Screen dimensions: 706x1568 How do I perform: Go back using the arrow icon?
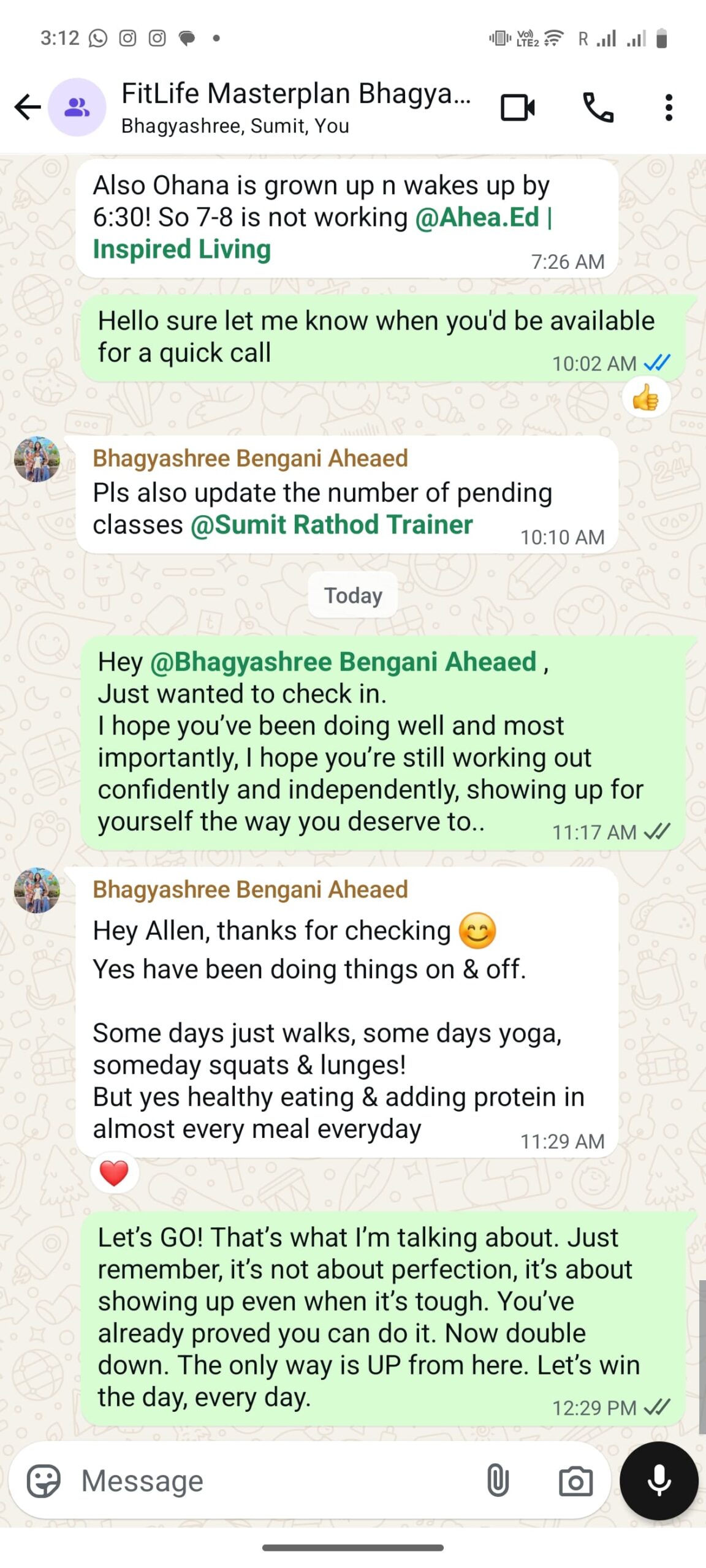pyautogui.click(x=28, y=107)
